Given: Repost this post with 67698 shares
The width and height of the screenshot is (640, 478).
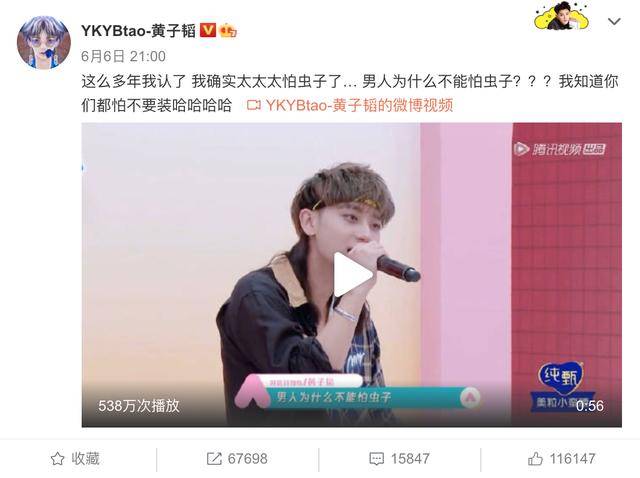Looking at the screenshot, I should (237, 458).
